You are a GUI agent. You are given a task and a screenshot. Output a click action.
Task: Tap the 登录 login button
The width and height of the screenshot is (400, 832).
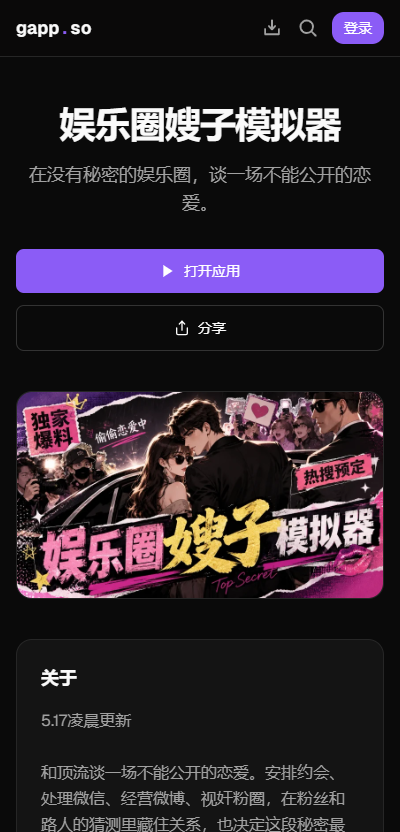pyautogui.click(x=358, y=28)
